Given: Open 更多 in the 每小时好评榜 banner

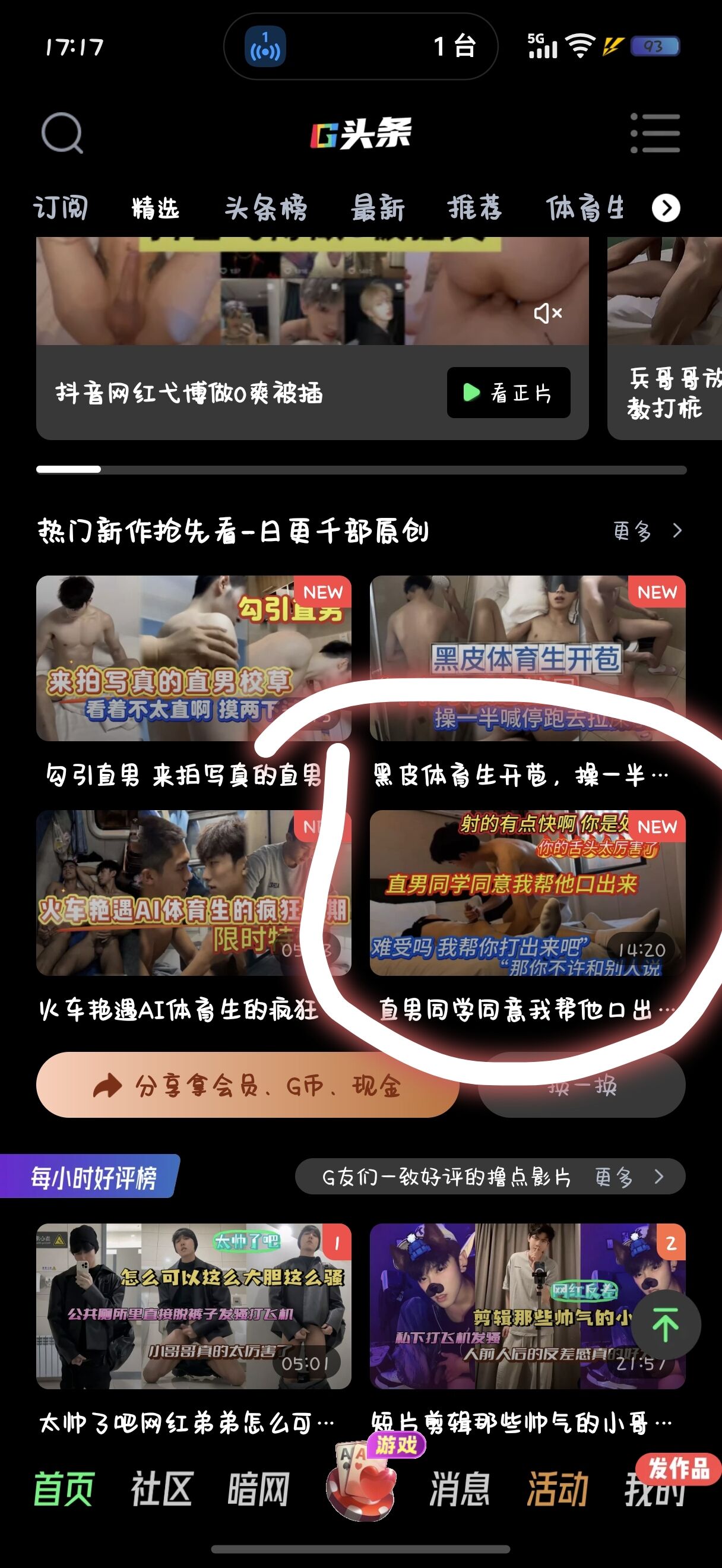Looking at the screenshot, I should [x=628, y=1177].
